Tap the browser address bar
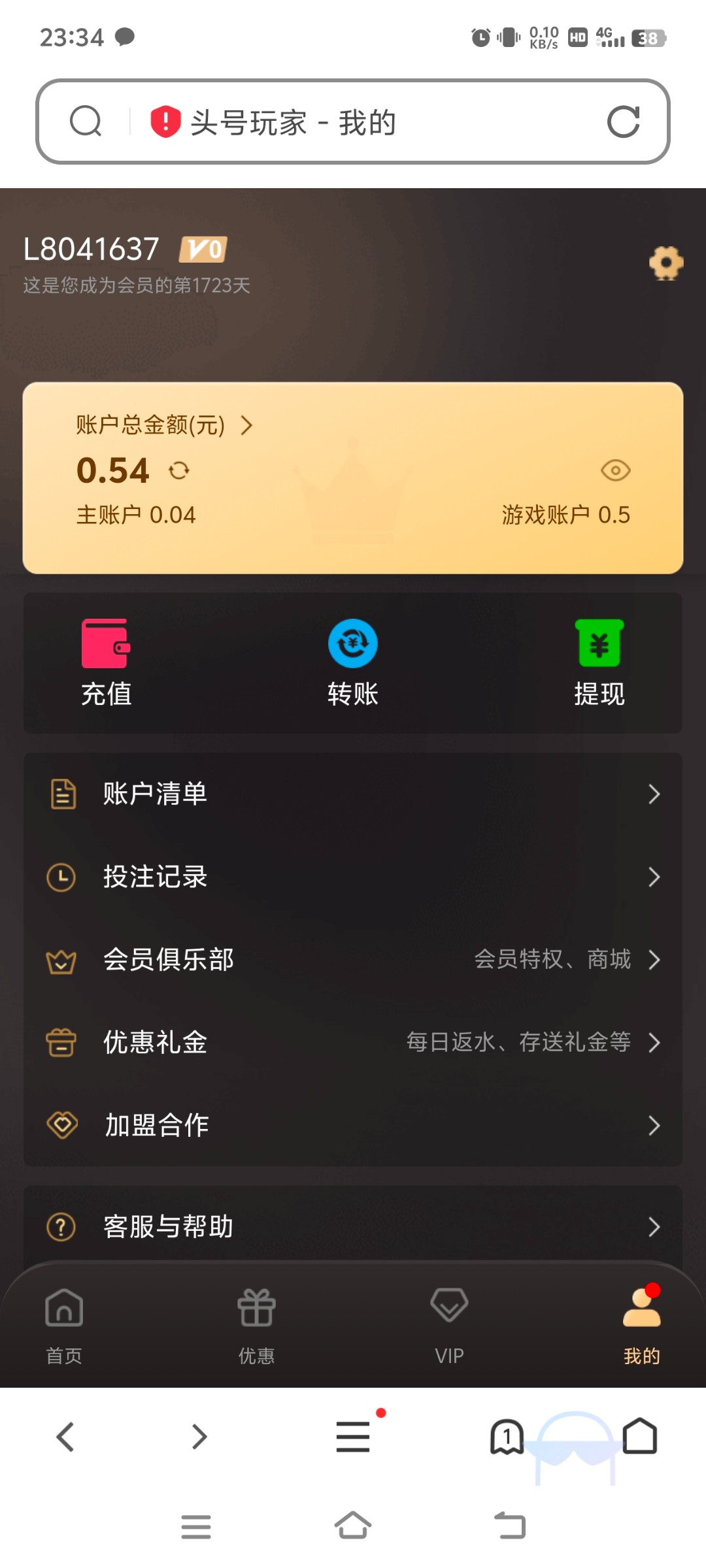Viewport: 706px width, 1568px height. [x=353, y=122]
